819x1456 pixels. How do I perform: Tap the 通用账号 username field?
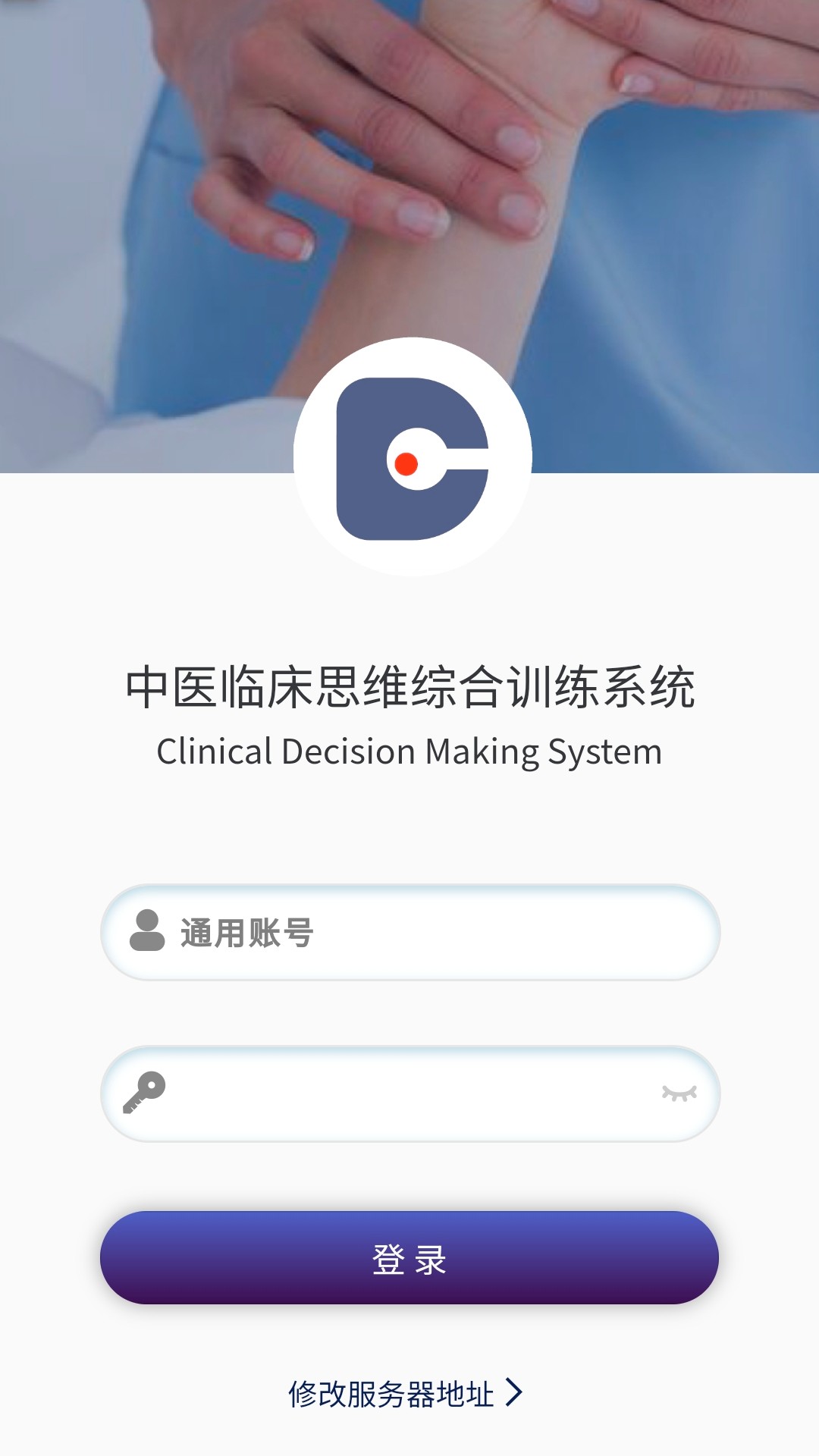click(x=425, y=933)
